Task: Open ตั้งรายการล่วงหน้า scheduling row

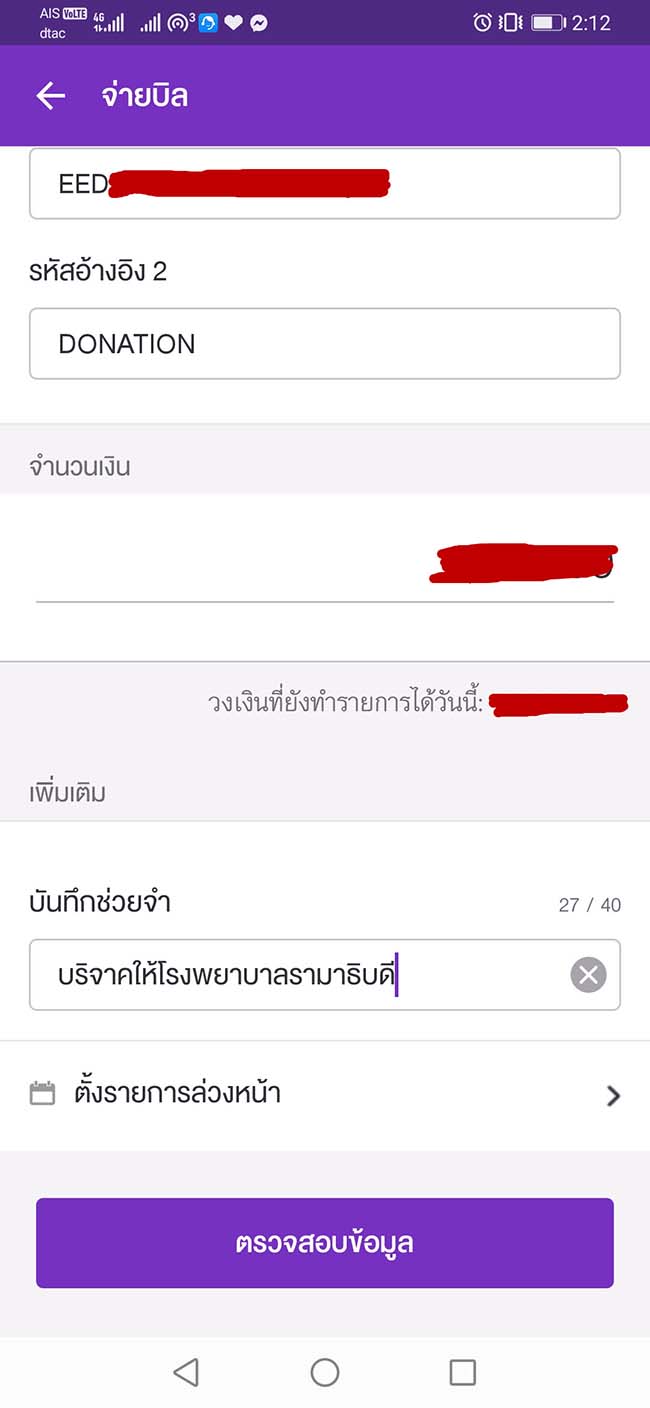Action: (x=325, y=1095)
